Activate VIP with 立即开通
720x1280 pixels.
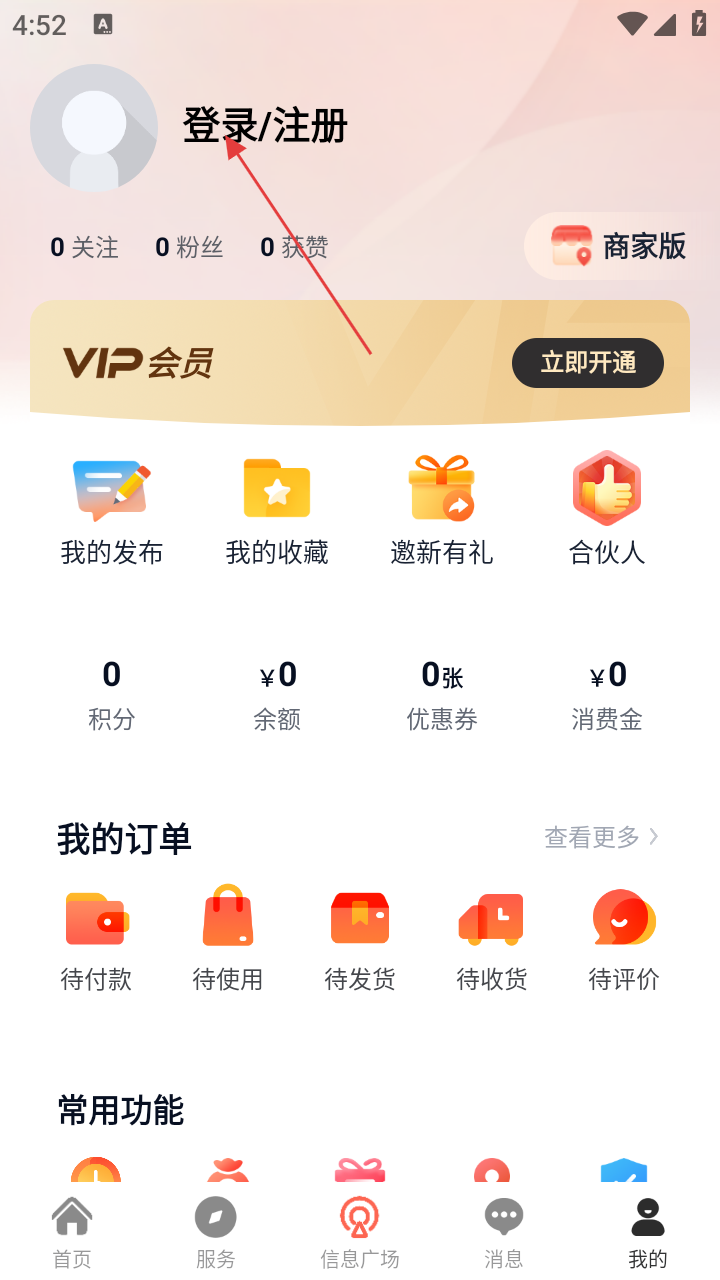[x=588, y=362]
